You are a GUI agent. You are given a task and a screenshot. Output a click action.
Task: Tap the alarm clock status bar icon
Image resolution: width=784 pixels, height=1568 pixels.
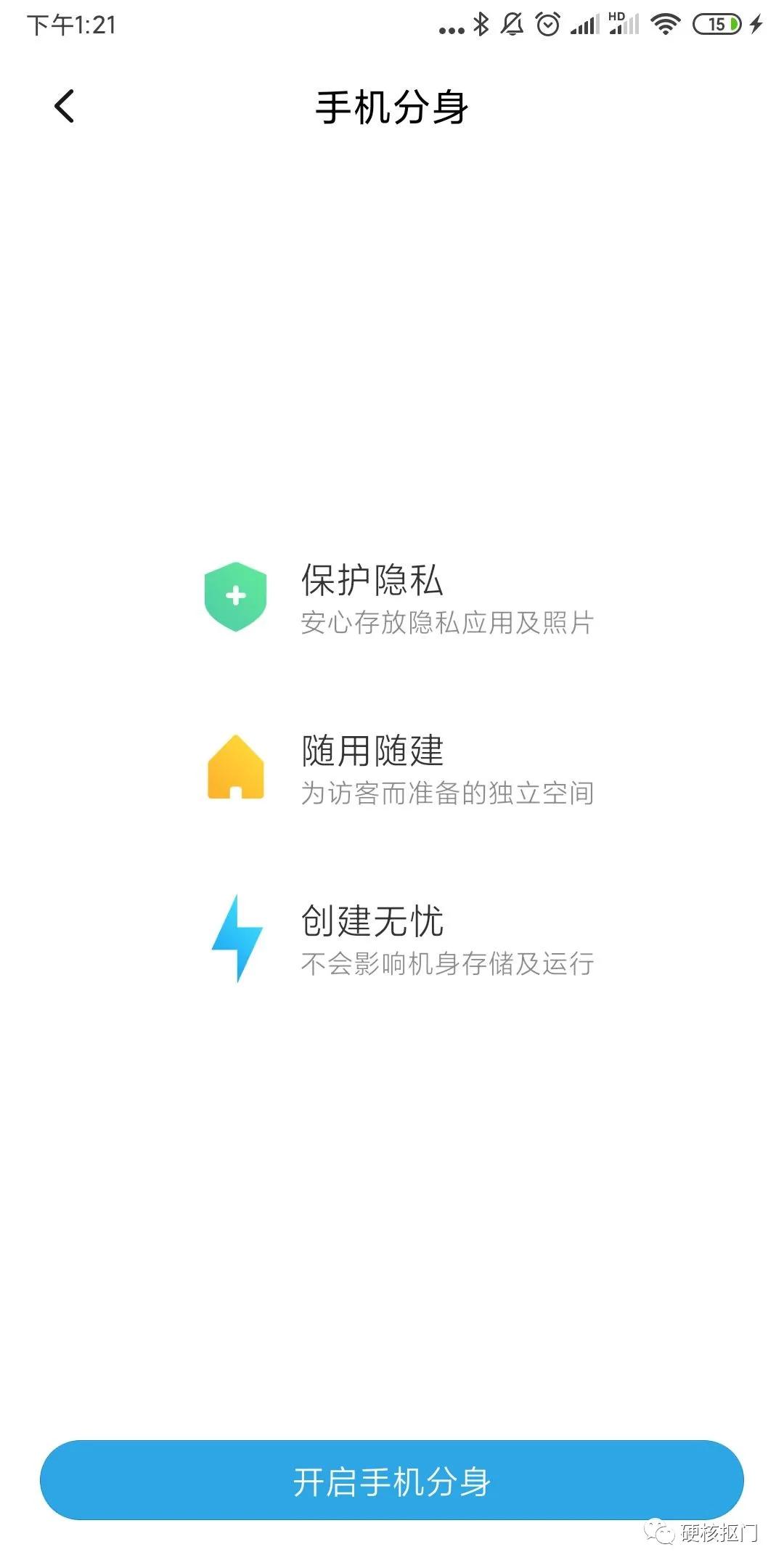pyautogui.click(x=547, y=23)
